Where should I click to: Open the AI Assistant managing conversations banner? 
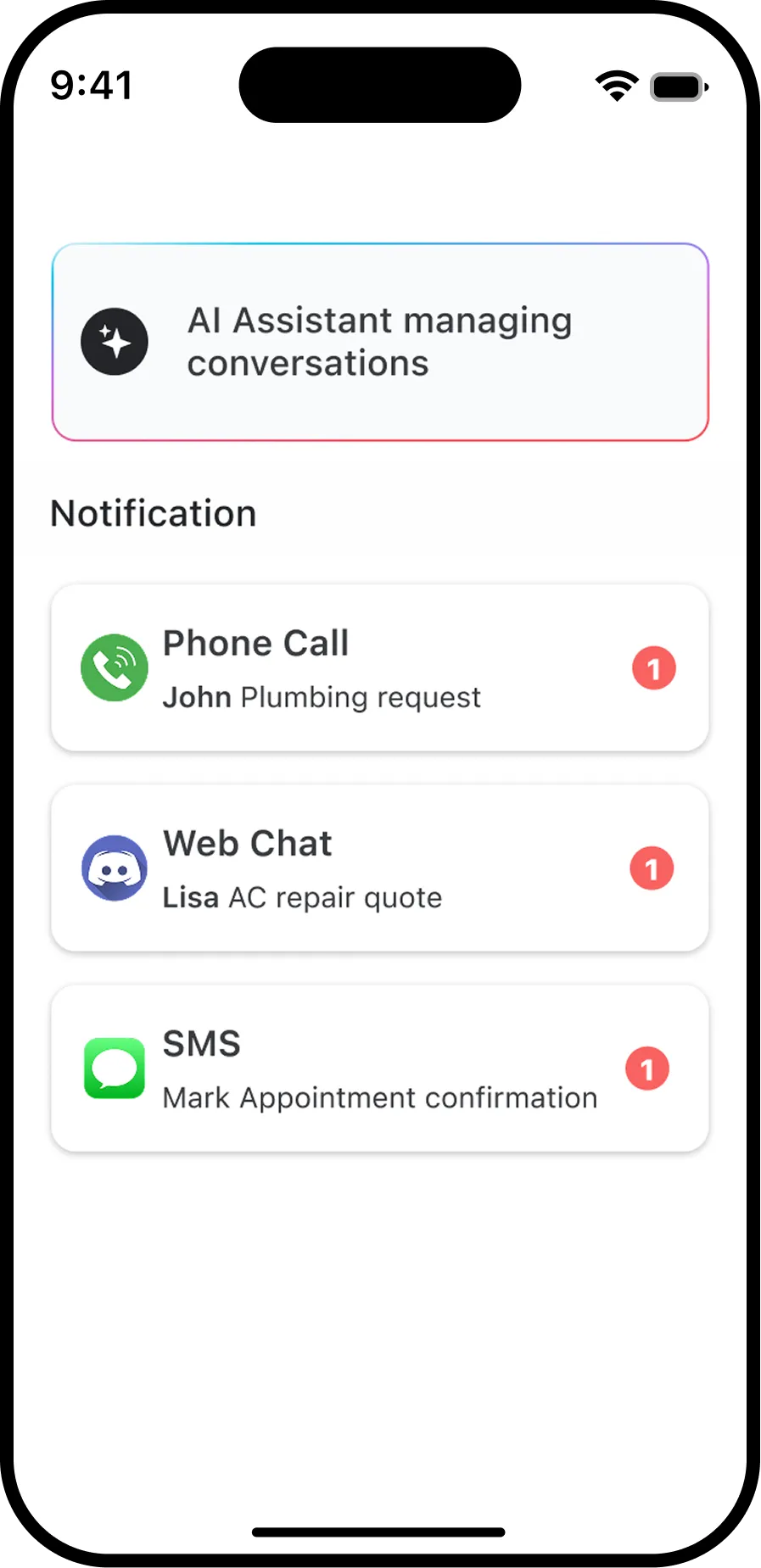[380, 342]
